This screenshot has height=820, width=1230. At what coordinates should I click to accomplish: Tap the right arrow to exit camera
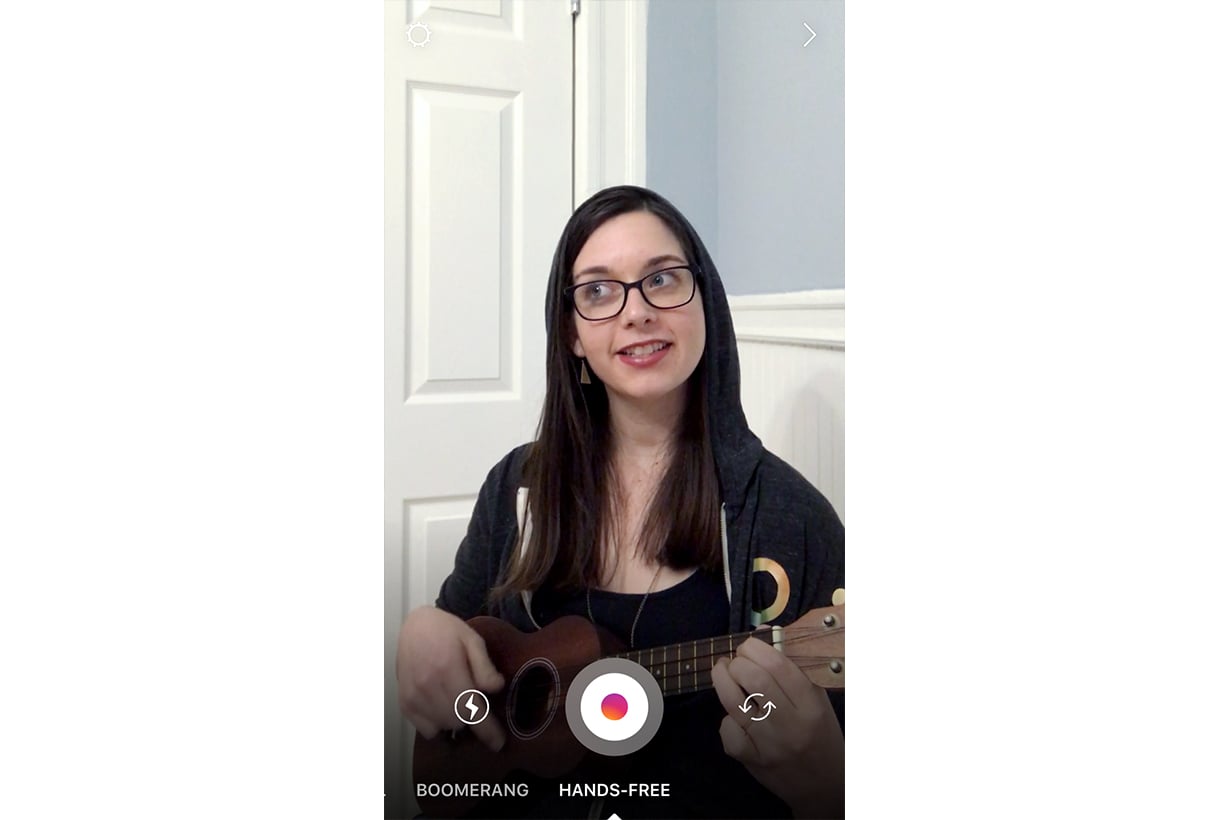pos(809,35)
